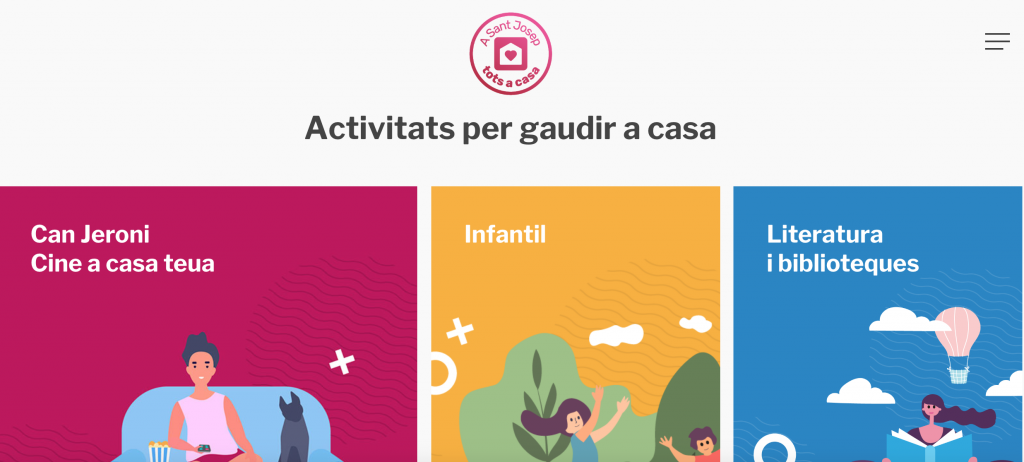Open the Can Jeroni Cine a casa teua card
The height and width of the screenshot is (462, 1024).
click(x=208, y=323)
